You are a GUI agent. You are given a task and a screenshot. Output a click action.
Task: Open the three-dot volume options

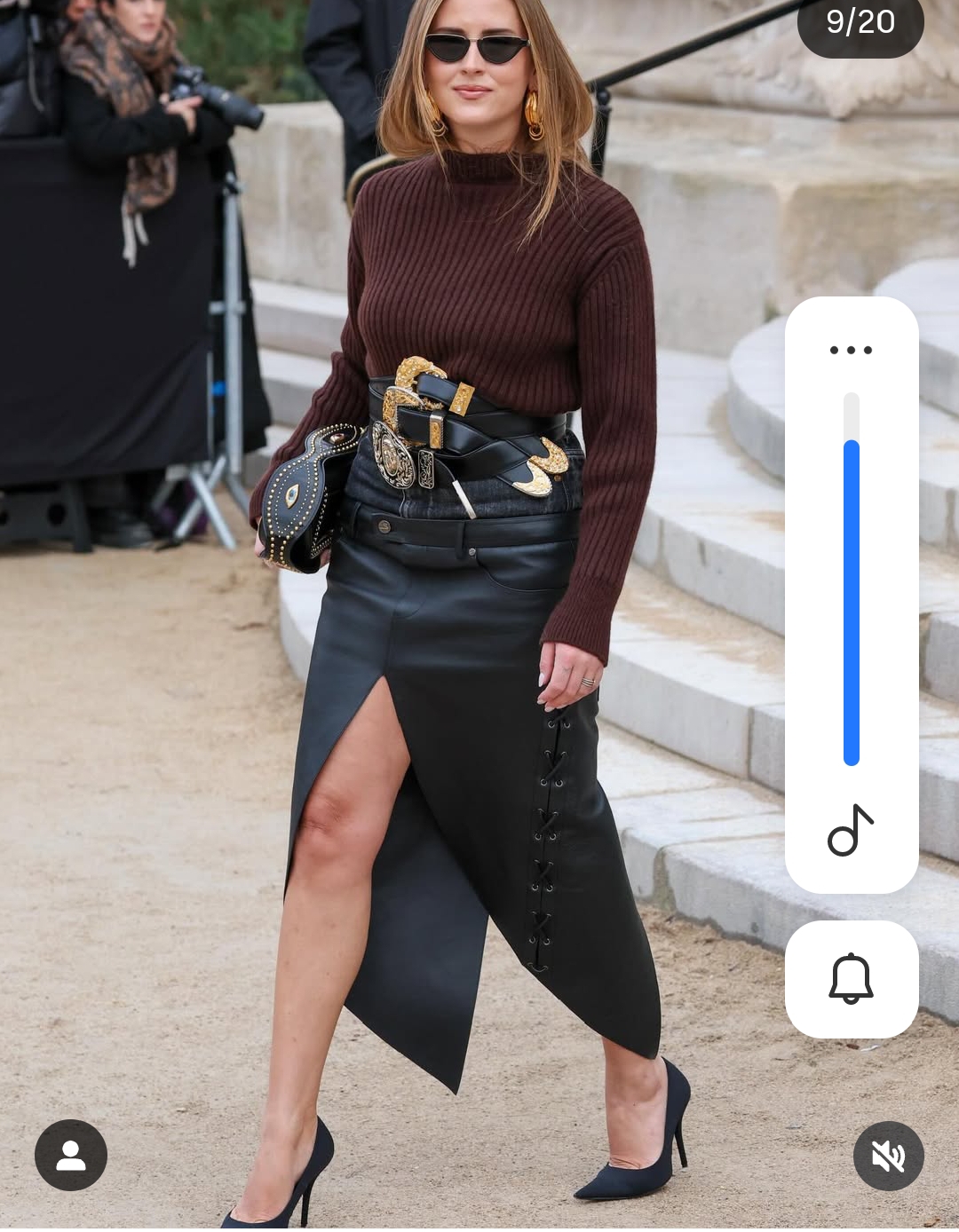(851, 350)
